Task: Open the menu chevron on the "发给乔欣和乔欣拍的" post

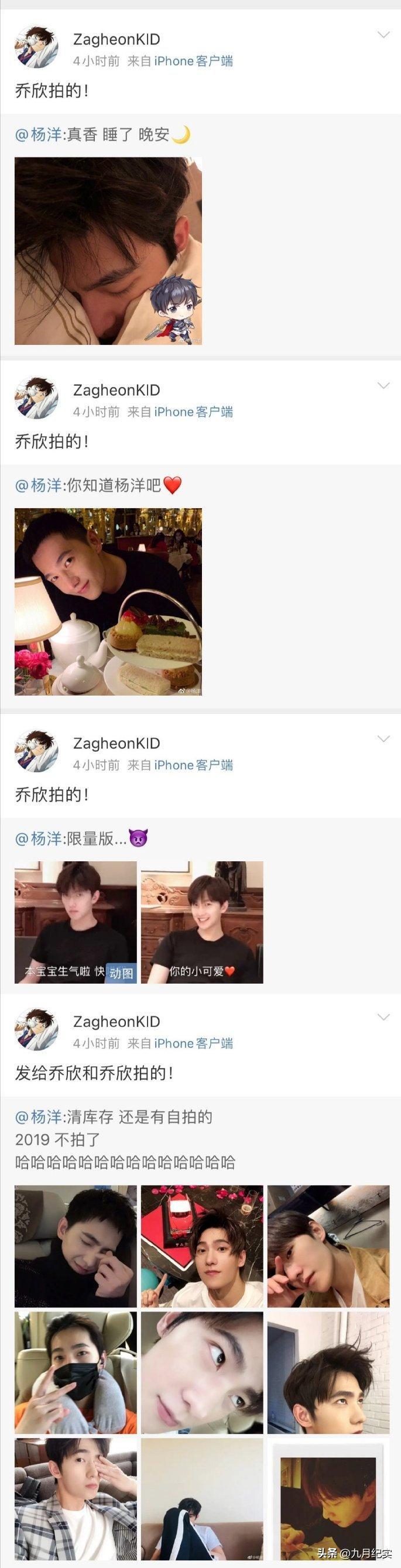Action: click(x=383, y=1017)
